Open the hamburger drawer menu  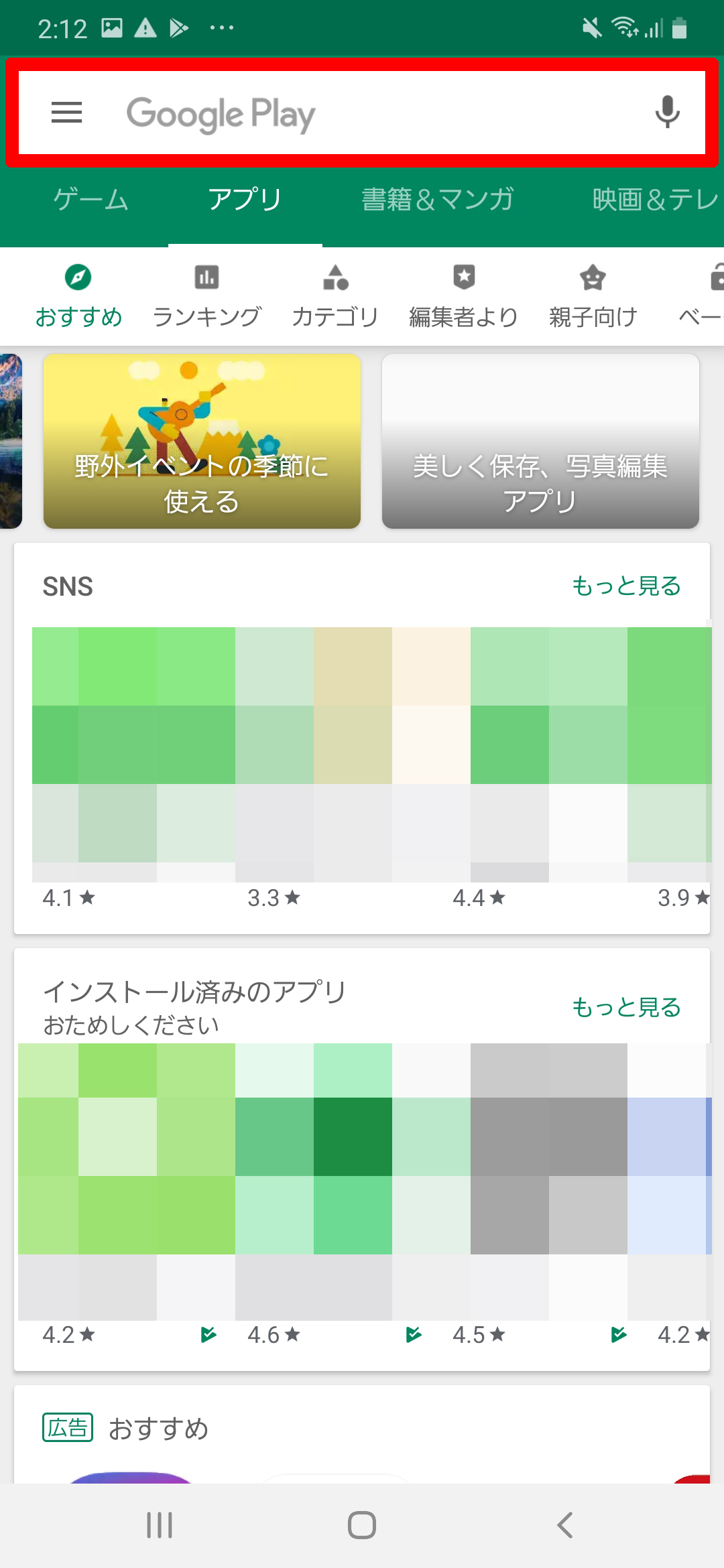(x=67, y=112)
